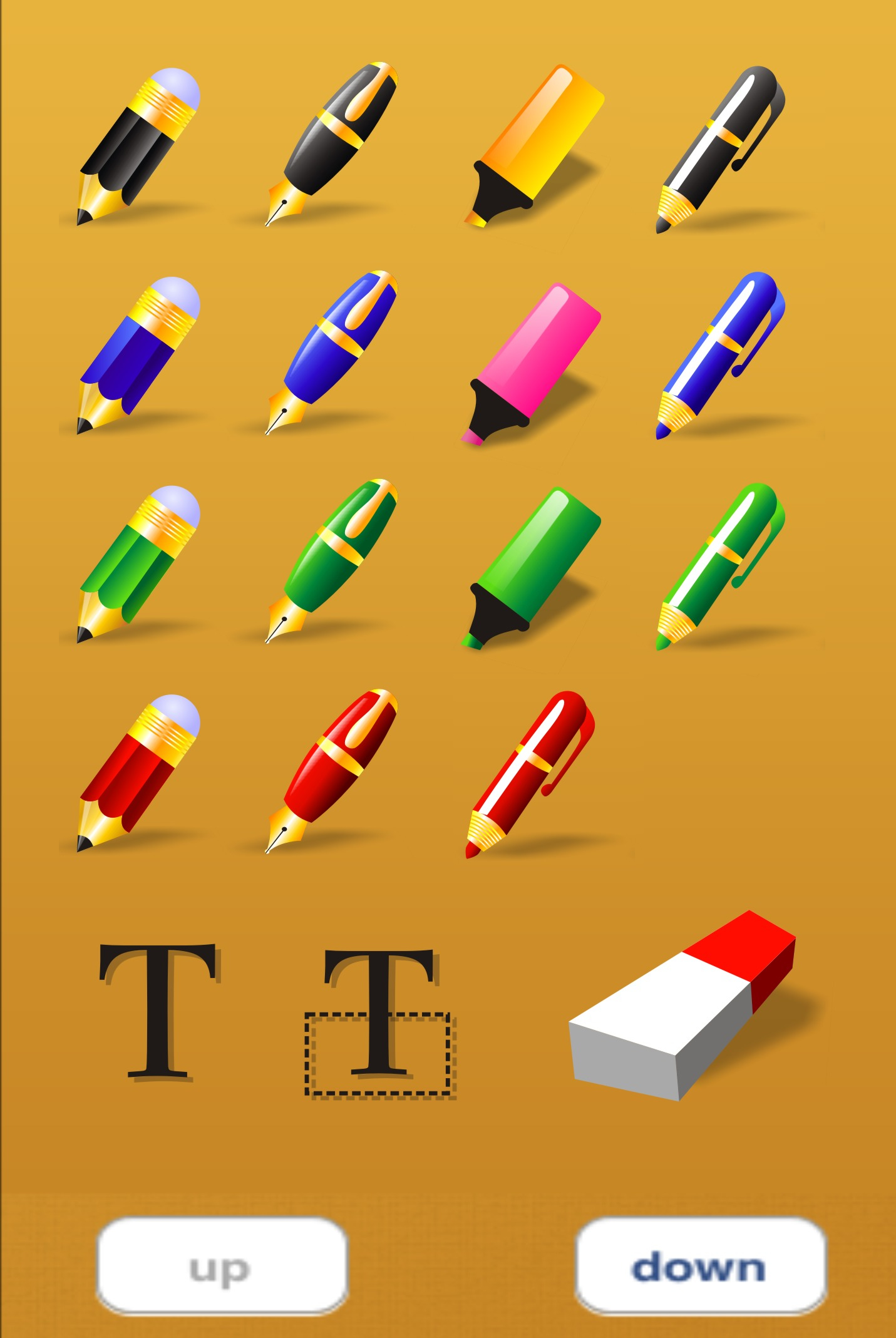Select the black ballpoint pen
The image size is (896, 1338).
point(720,149)
